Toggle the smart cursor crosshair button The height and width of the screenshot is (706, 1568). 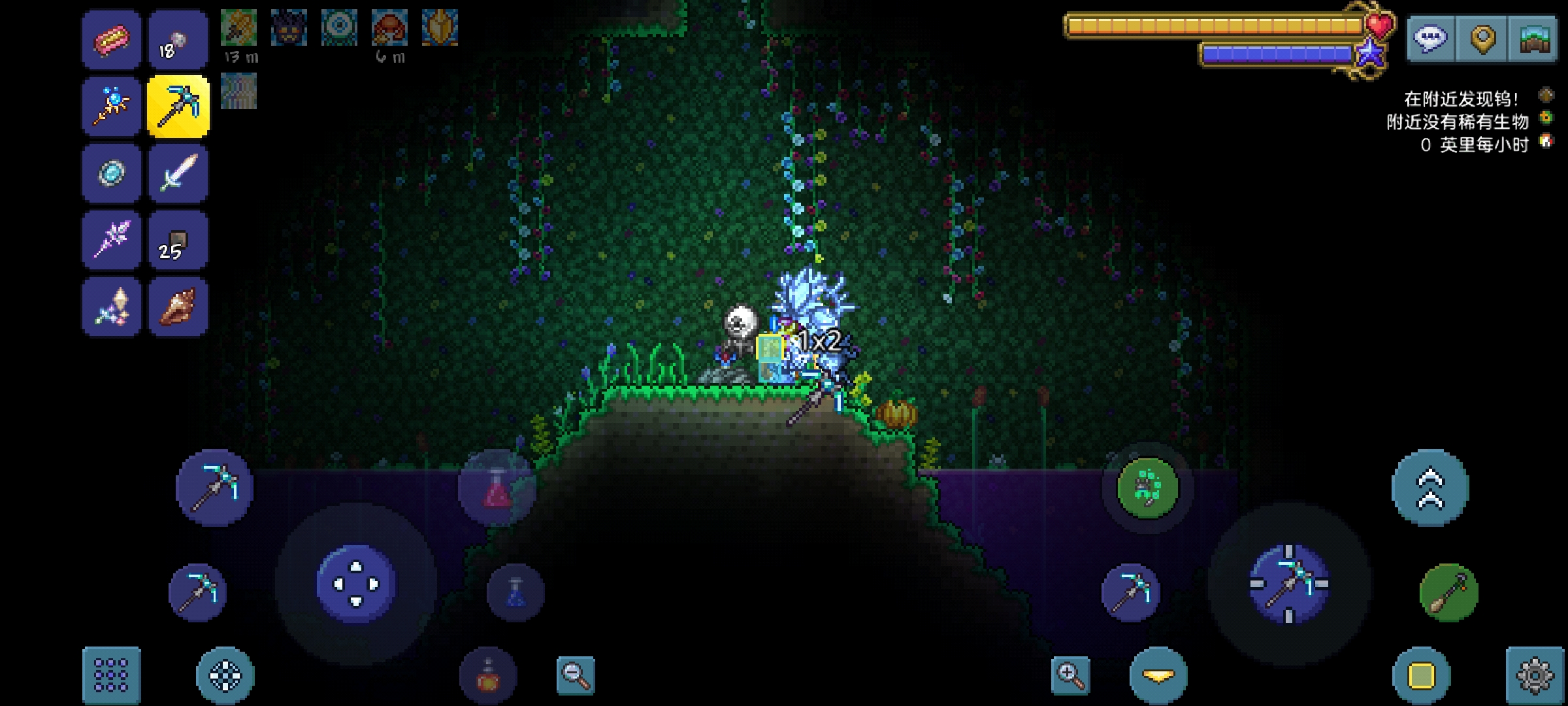point(225,675)
